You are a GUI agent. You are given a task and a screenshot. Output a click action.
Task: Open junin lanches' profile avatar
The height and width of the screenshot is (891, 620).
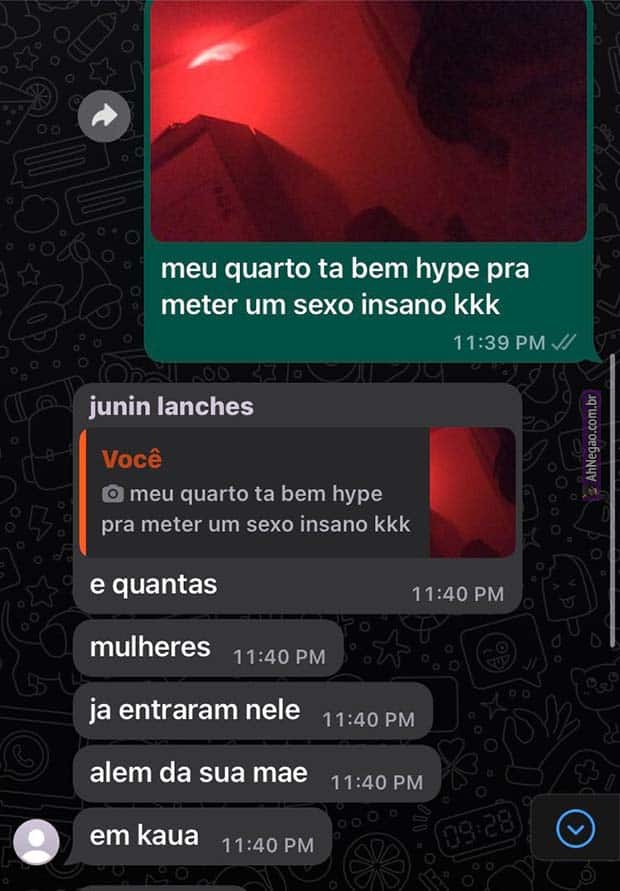tap(39, 840)
